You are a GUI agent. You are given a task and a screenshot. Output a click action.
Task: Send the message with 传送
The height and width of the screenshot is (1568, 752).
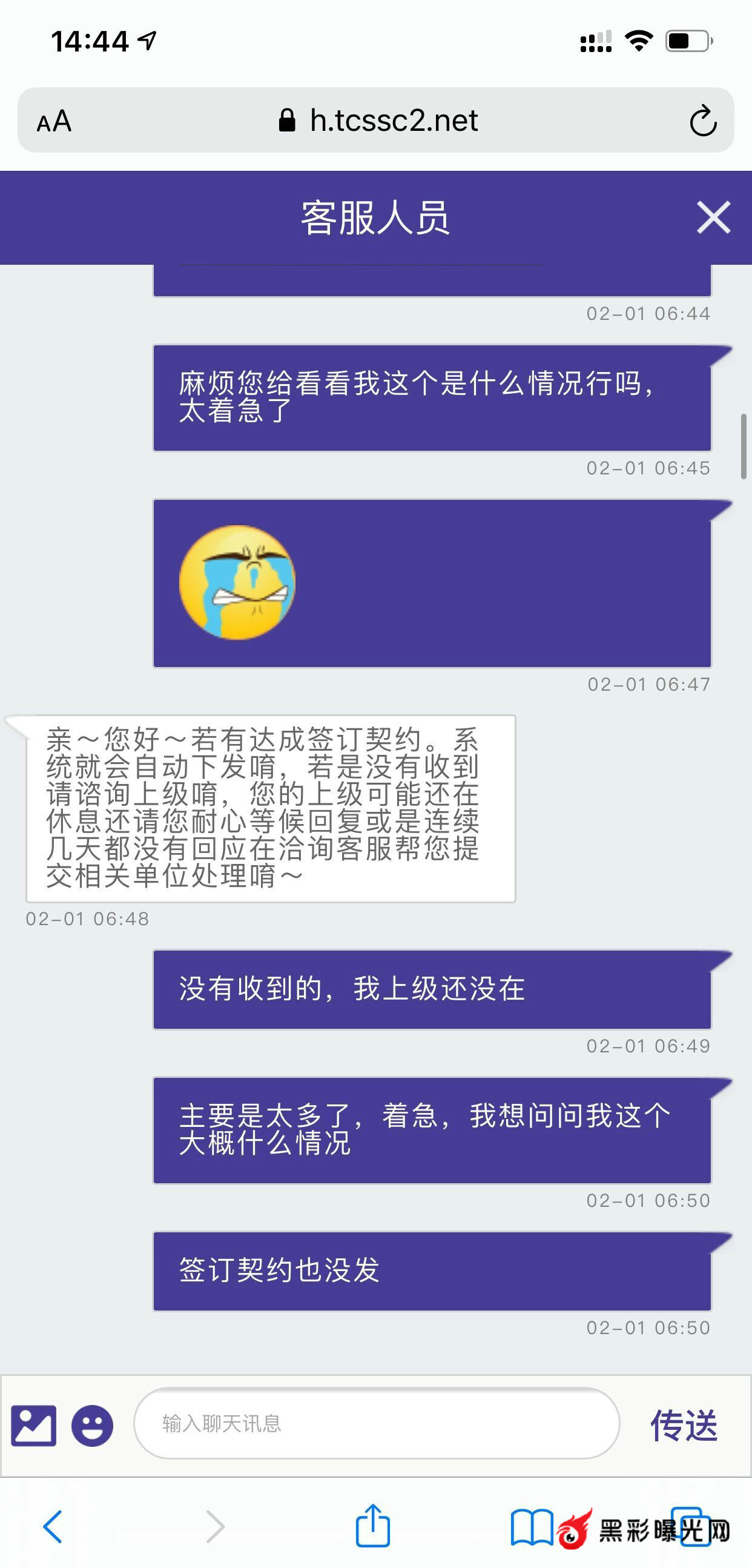click(x=683, y=1424)
